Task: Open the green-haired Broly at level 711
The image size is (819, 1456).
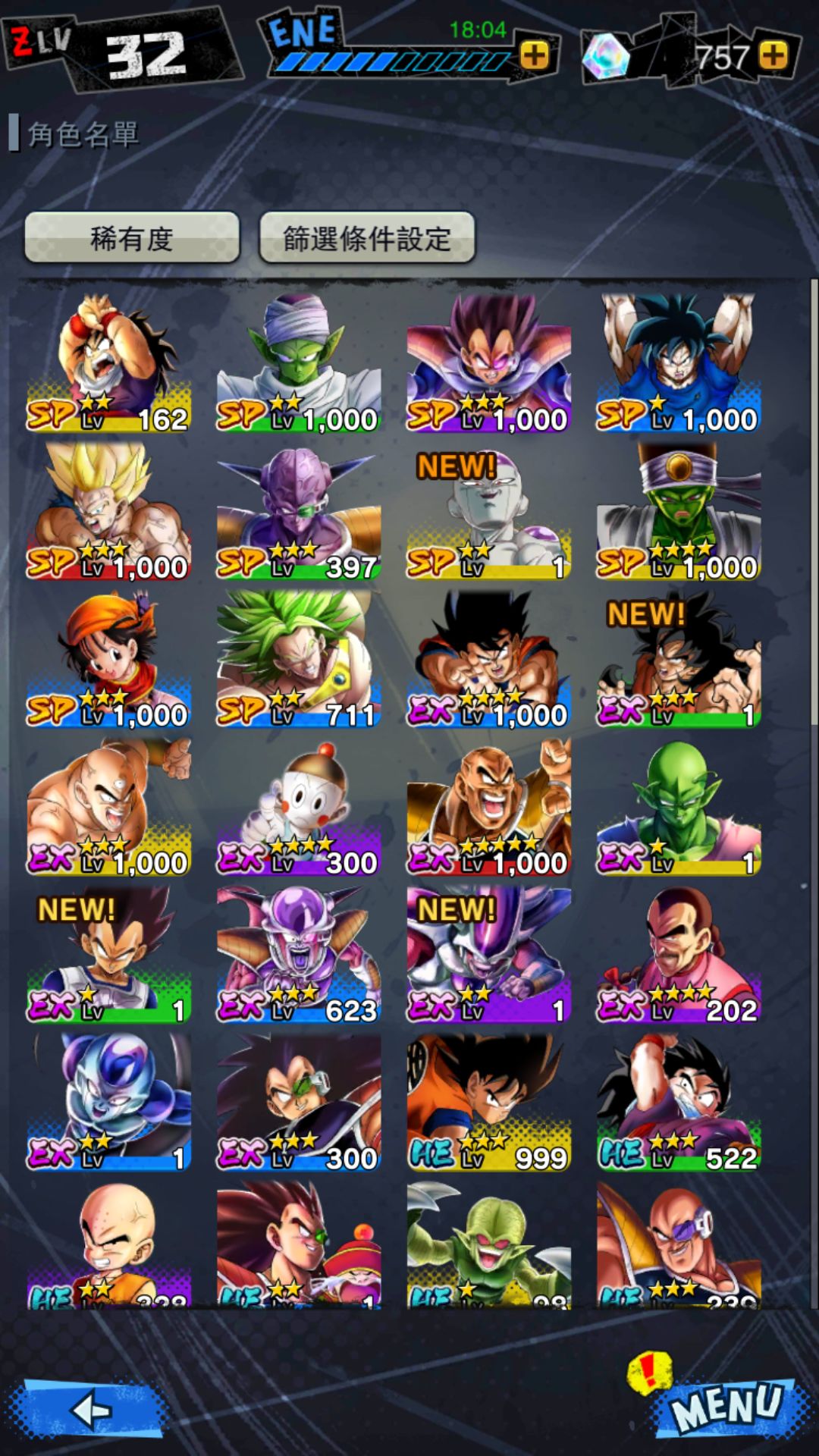Action: tap(299, 658)
